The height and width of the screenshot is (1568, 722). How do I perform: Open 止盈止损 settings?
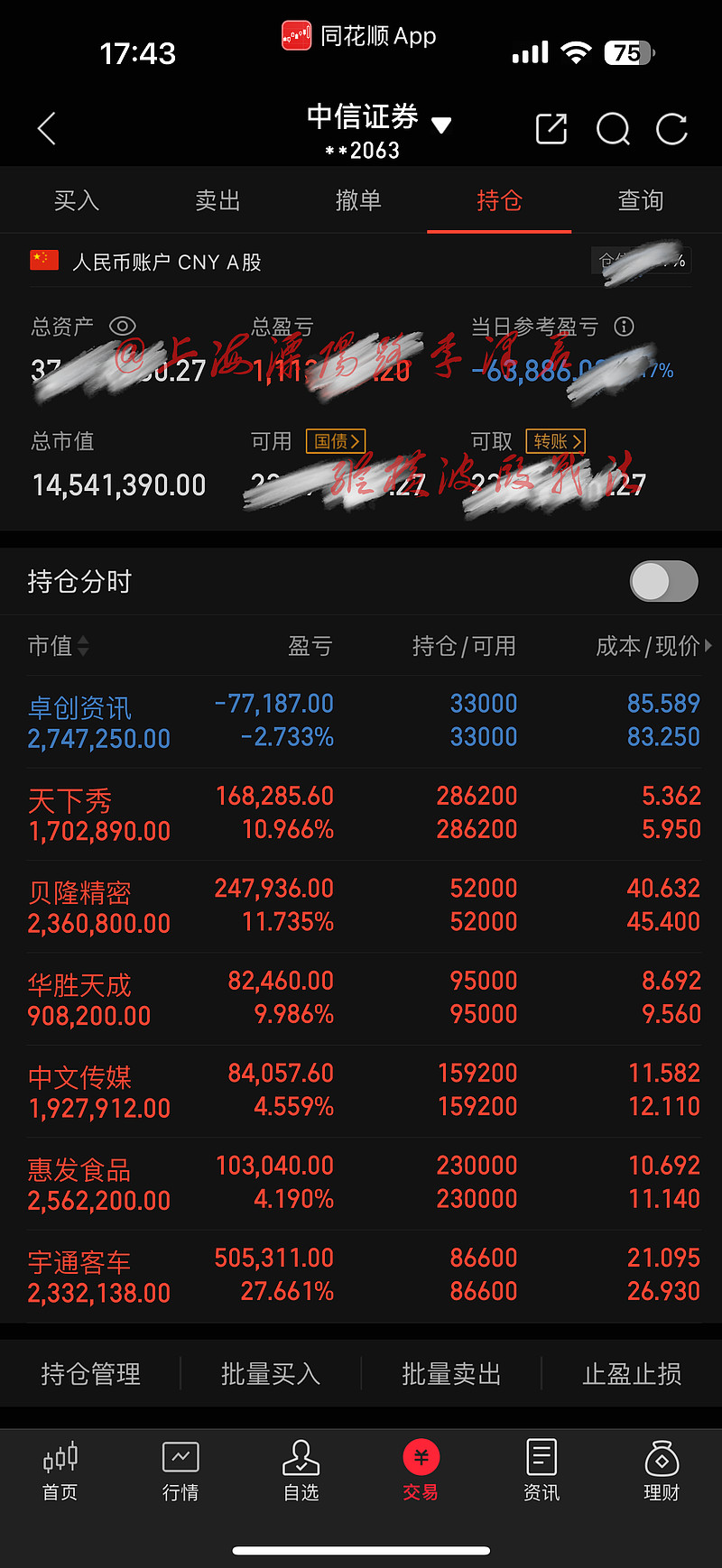(632, 1374)
